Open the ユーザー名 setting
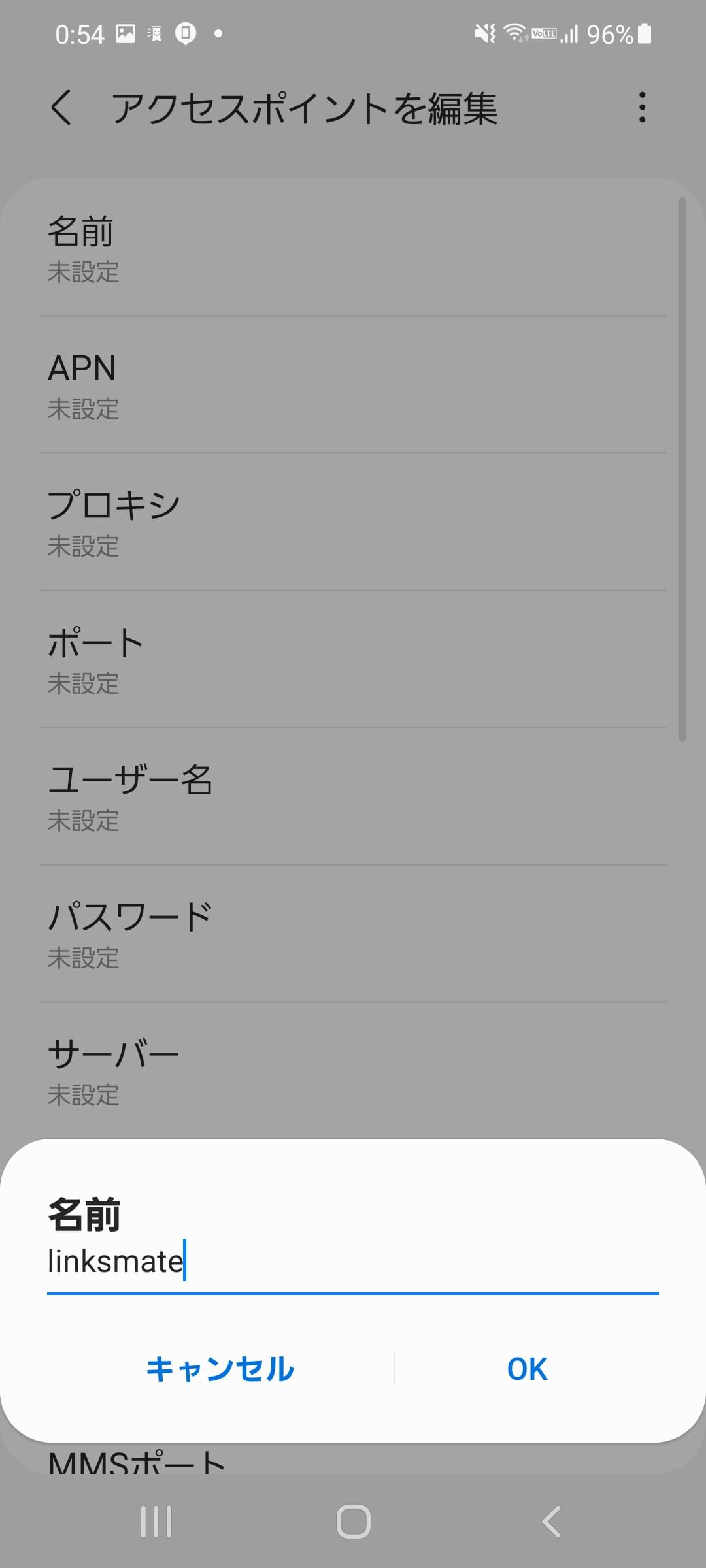The height and width of the screenshot is (1568, 706). (353, 797)
